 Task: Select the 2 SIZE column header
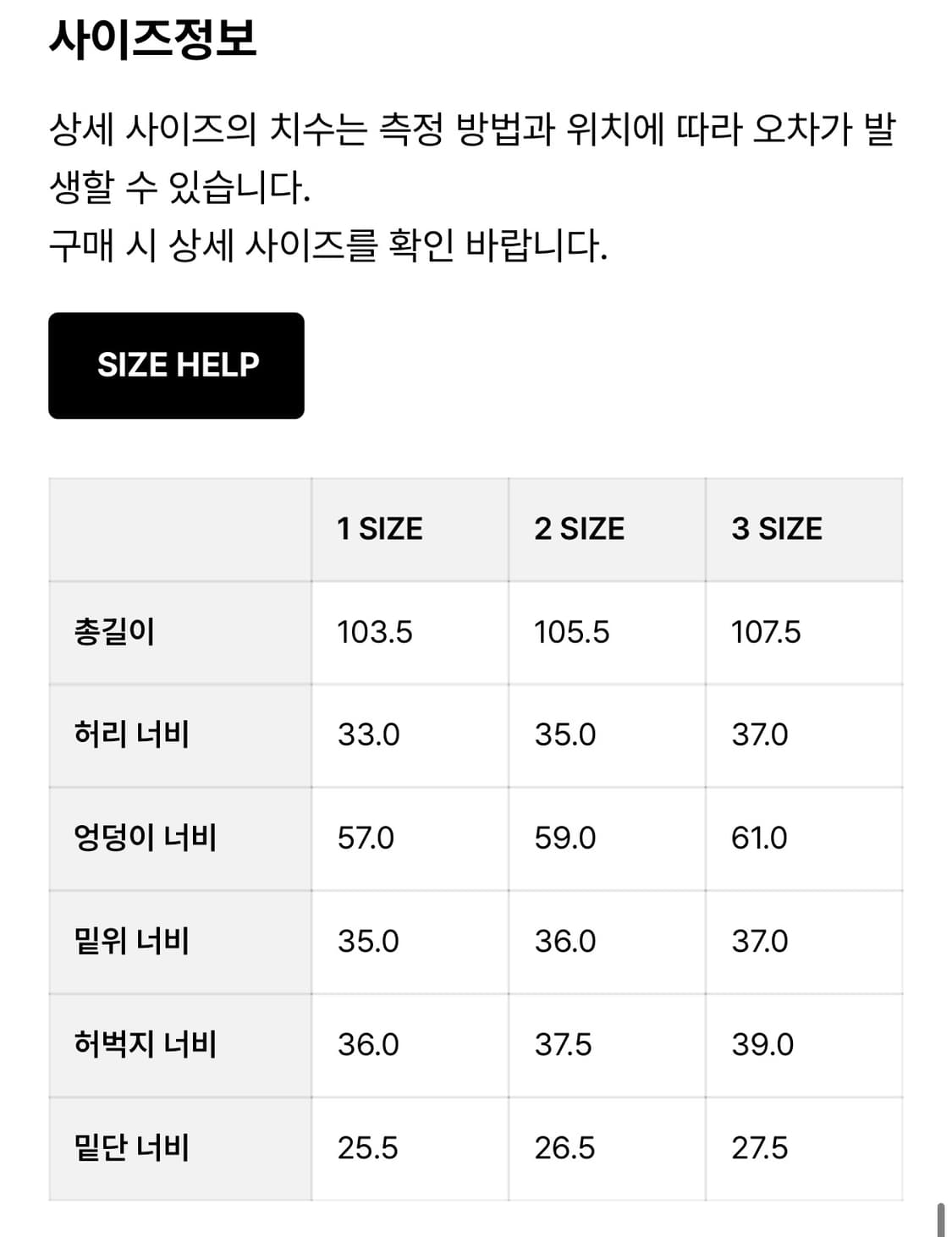click(x=576, y=528)
